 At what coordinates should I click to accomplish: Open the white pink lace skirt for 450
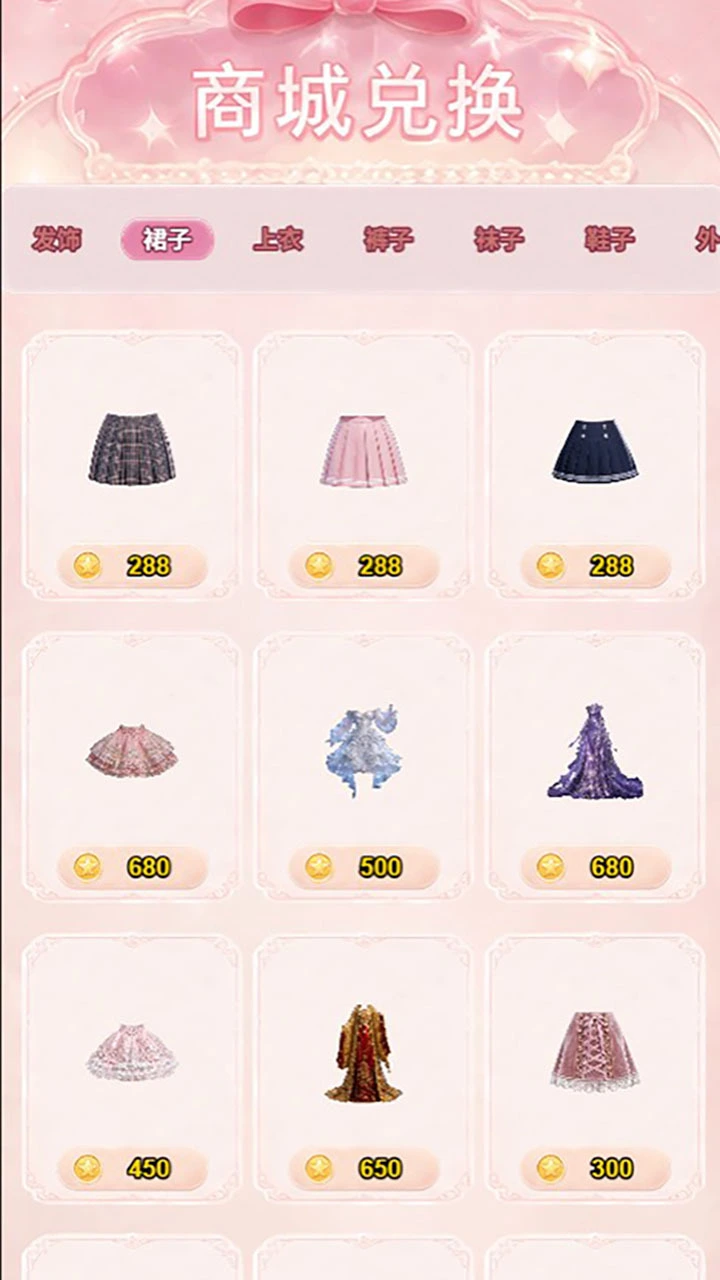pyautogui.click(x=131, y=1068)
